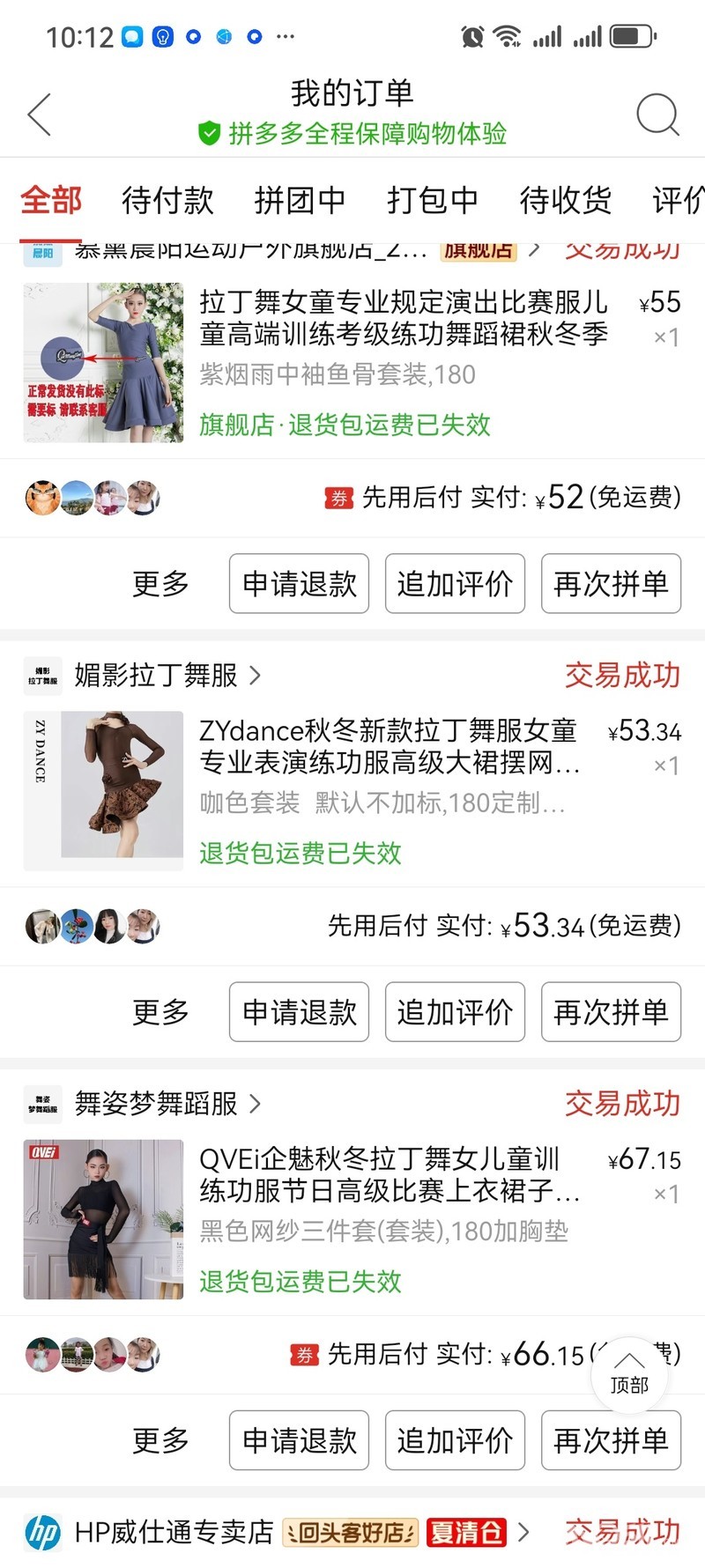The image size is (705, 1568).
Task: Tap 再次拼单 for the ¥53.34 order
Action: click(x=611, y=1012)
